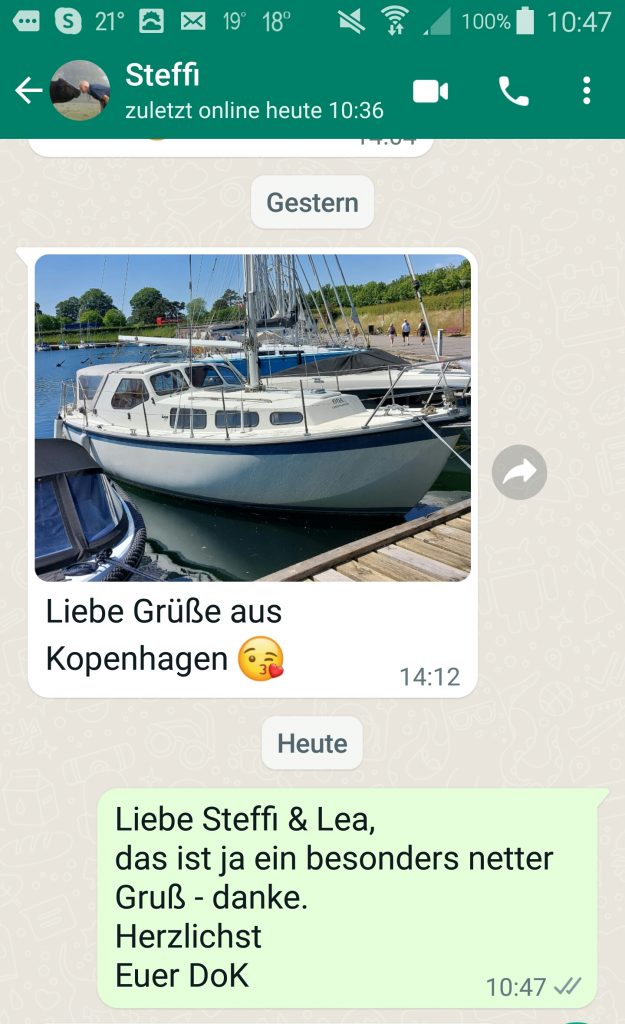Forward the boat photo message

pyautogui.click(x=519, y=472)
